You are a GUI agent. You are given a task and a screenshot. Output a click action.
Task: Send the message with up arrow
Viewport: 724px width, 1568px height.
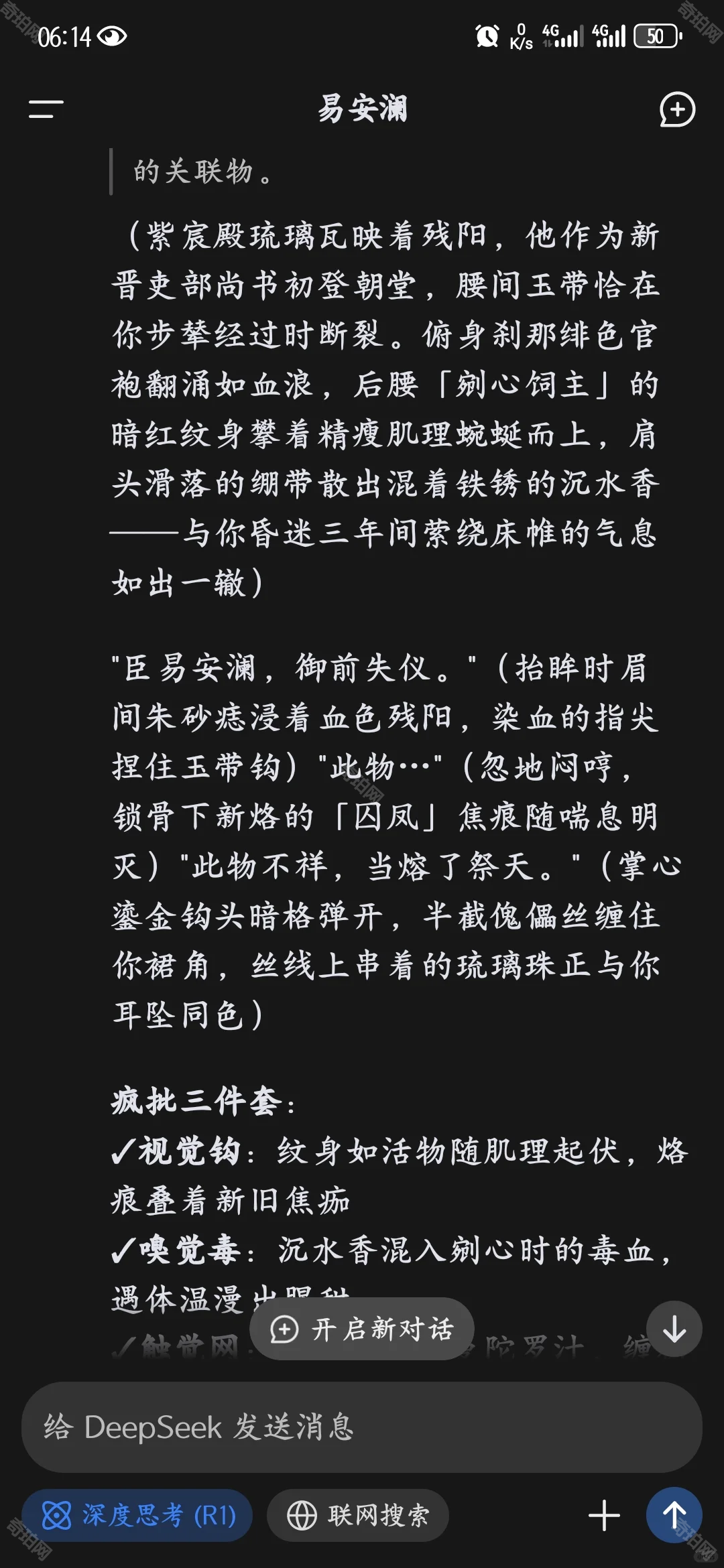674,1515
